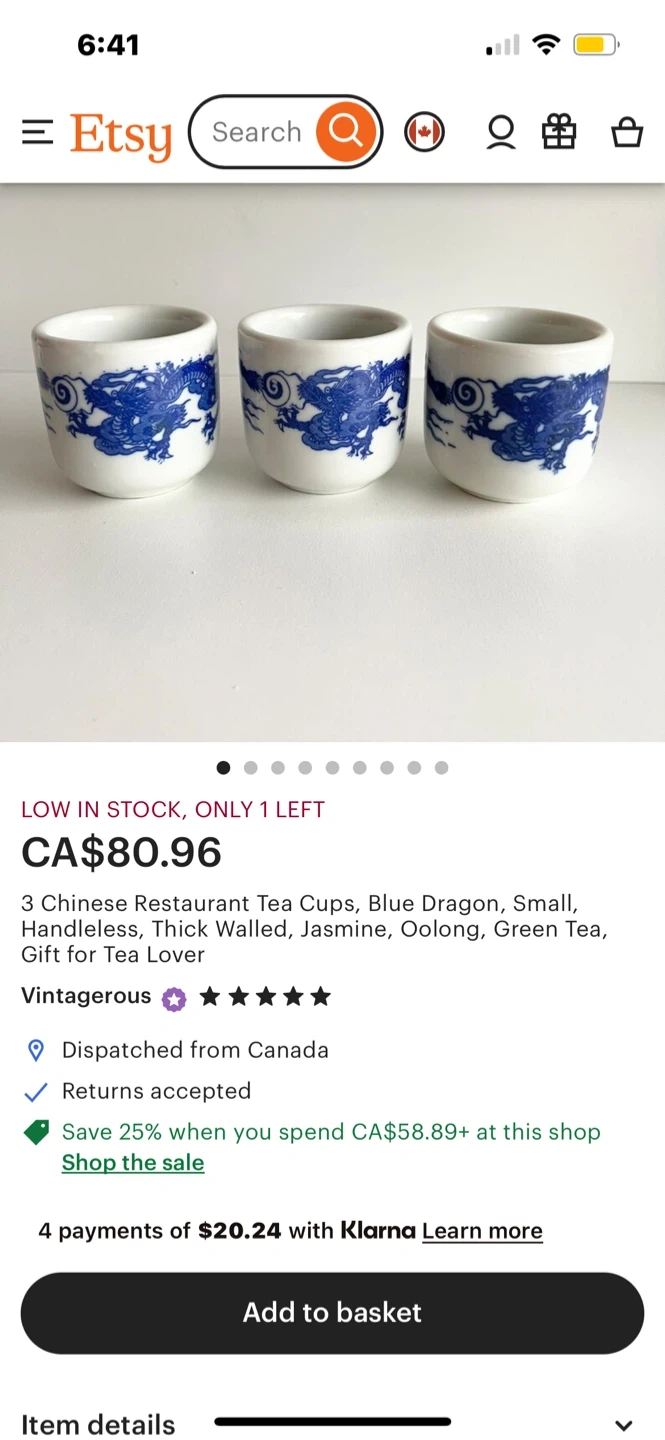Tap the Search input field
This screenshot has height=1440, width=665.
click(256, 132)
